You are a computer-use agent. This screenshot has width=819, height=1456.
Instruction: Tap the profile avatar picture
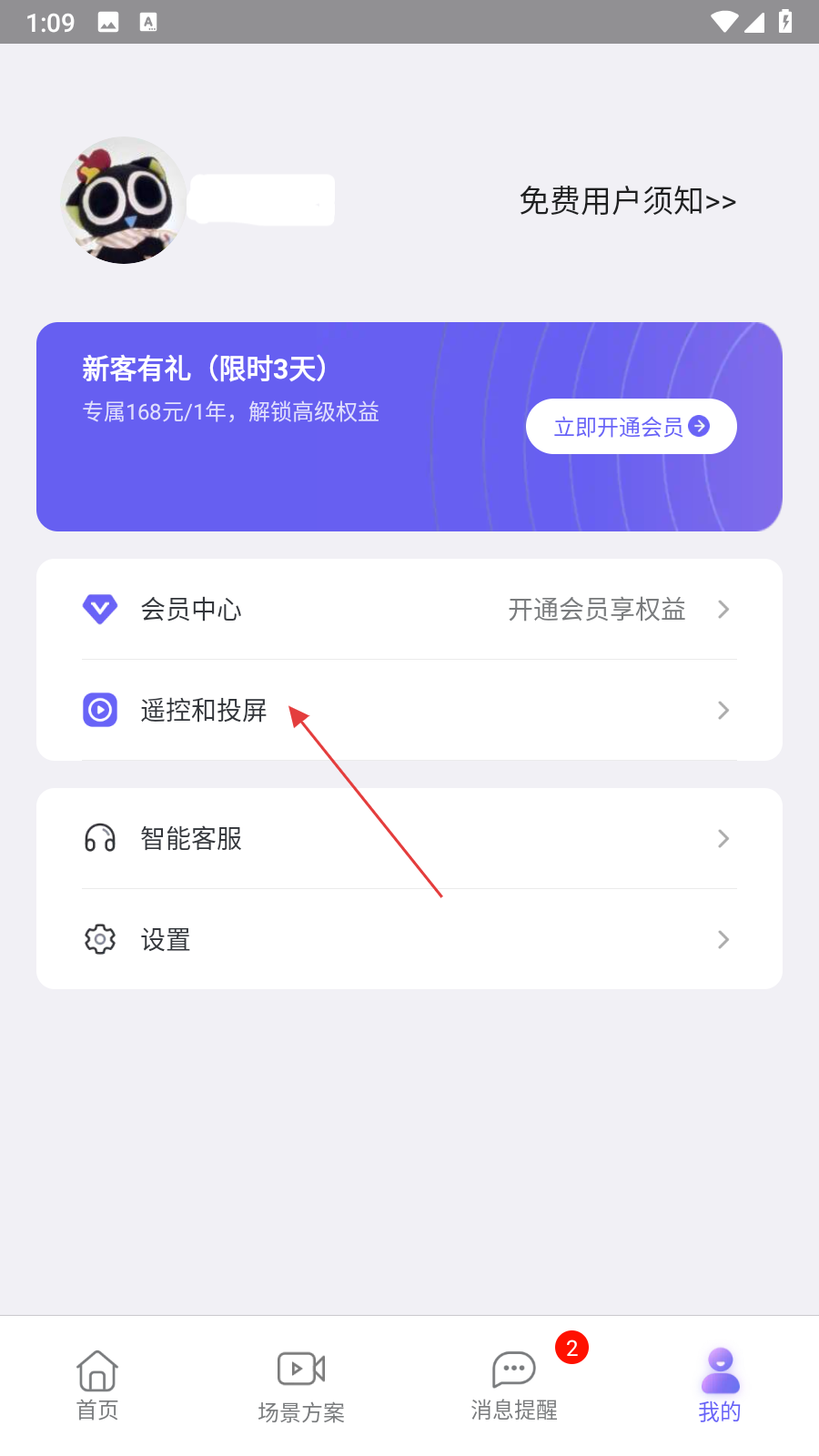(124, 201)
